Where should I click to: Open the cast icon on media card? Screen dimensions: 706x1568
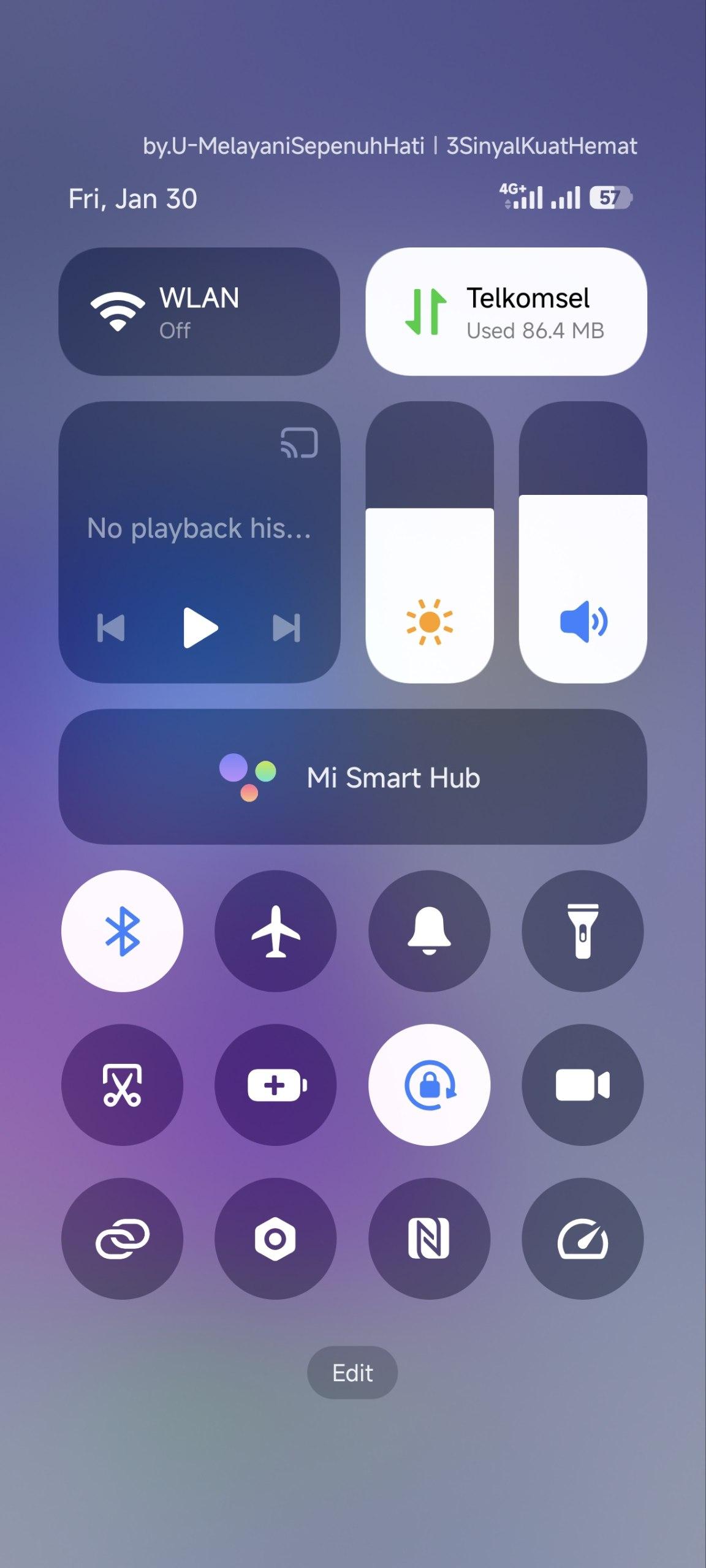coord(299,443)
